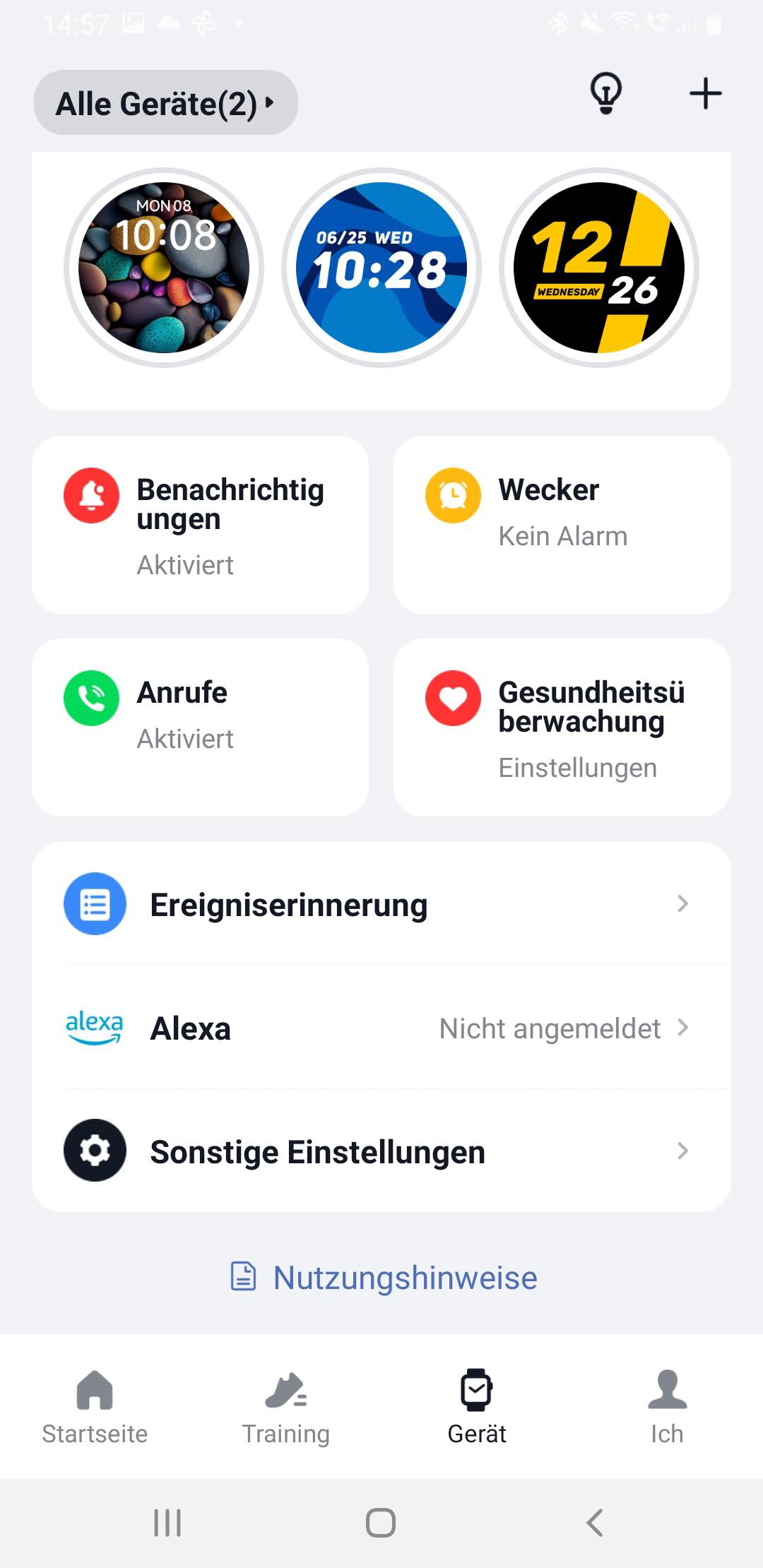Viewport: 763px width, 1568px height.
Task: Show recent apps from navigation bar
Action: 167,1523
